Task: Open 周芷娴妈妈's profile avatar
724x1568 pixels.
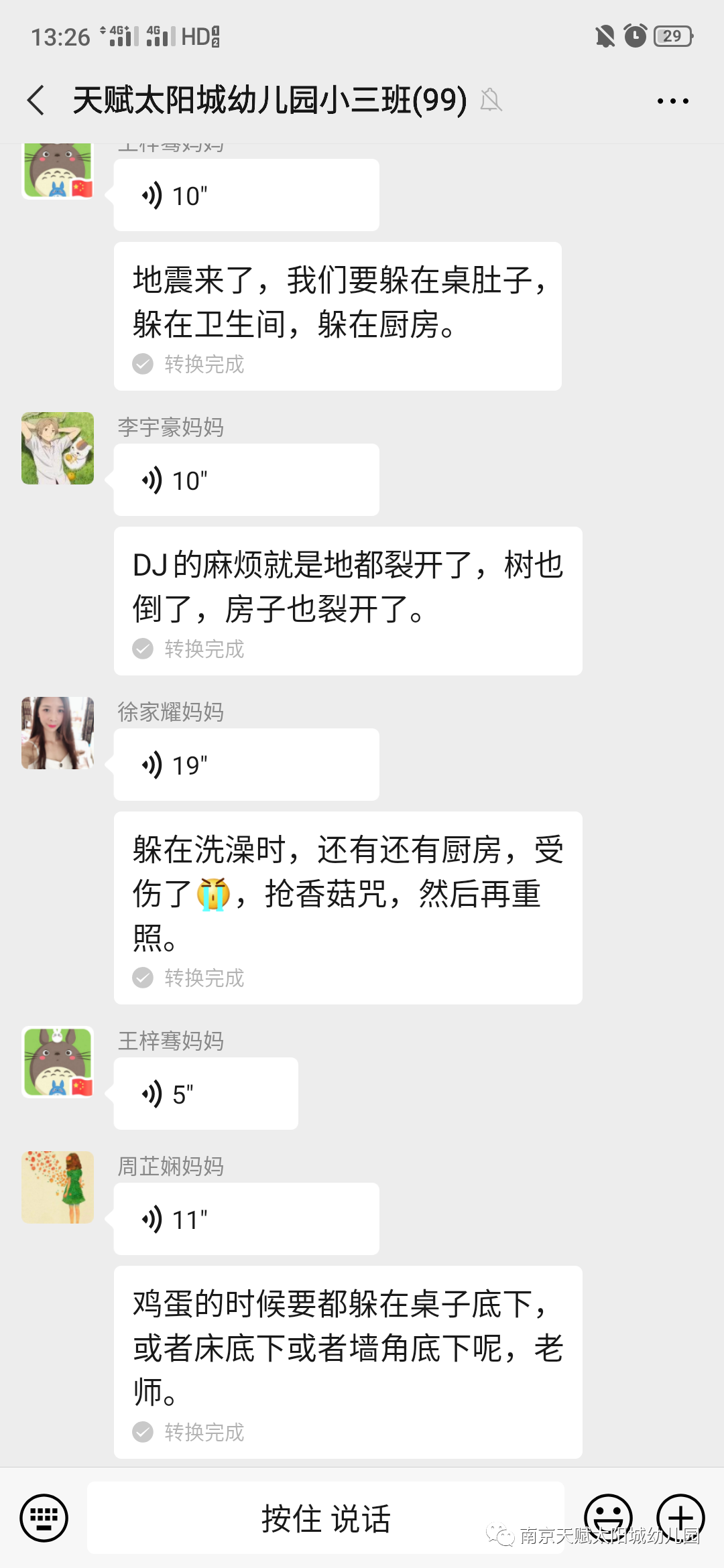Action: 58,1187
